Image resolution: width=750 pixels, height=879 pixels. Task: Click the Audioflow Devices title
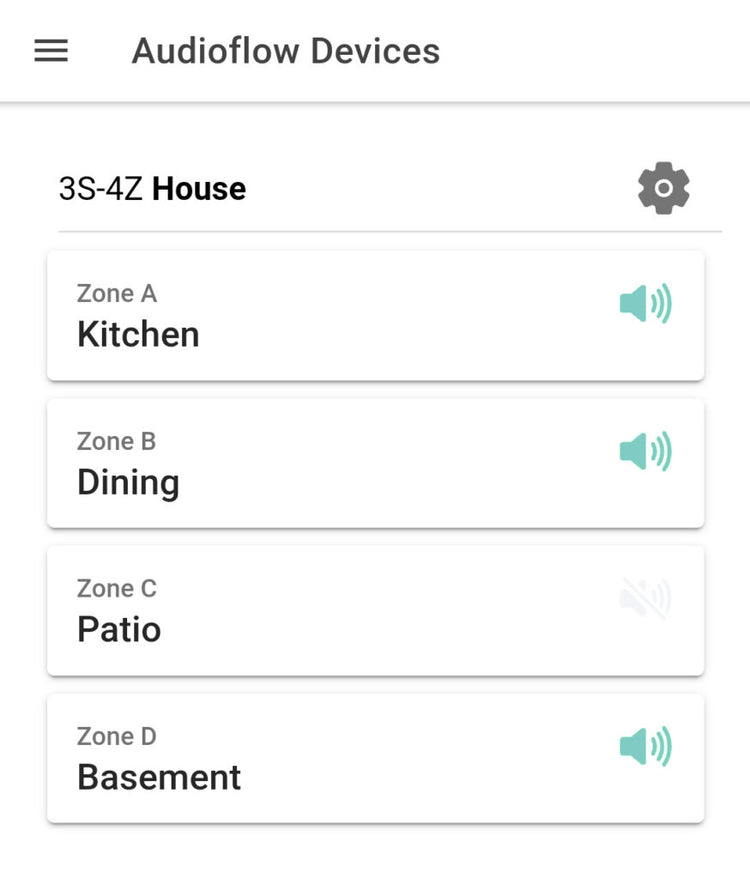(286, 51)
